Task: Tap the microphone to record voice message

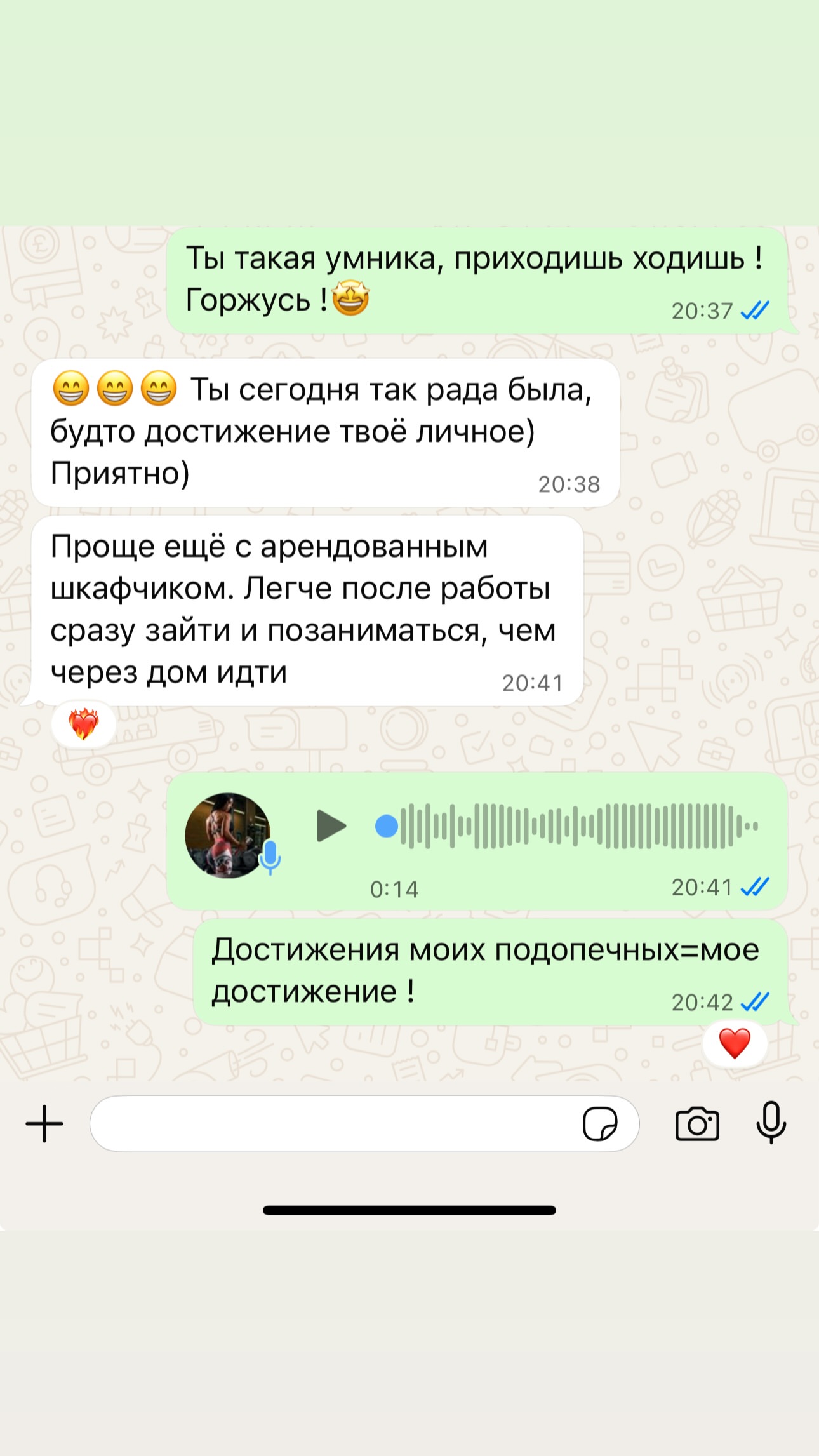Action: click(771, 1123)
